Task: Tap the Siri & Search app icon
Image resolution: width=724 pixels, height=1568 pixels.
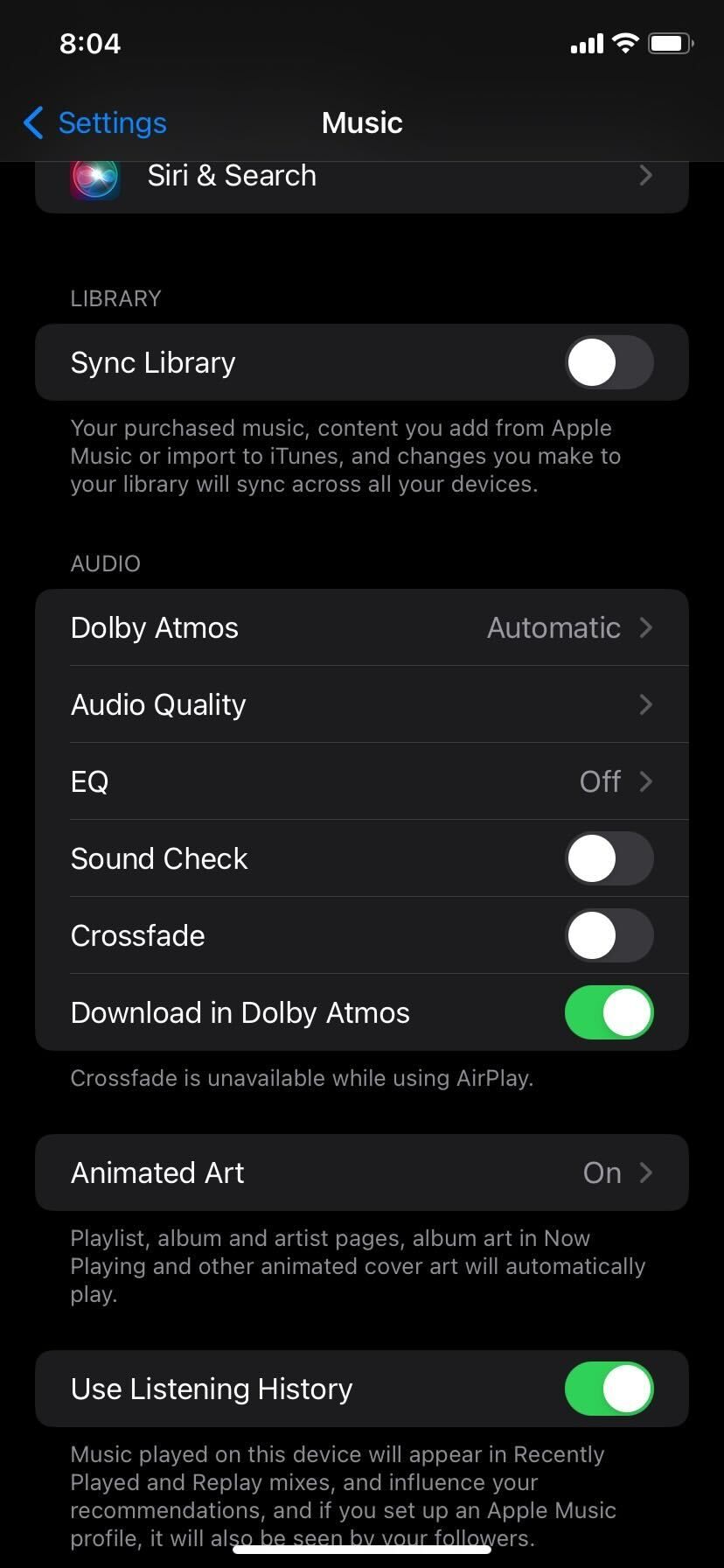Action: pyautogui.click(x=95, y=178)
